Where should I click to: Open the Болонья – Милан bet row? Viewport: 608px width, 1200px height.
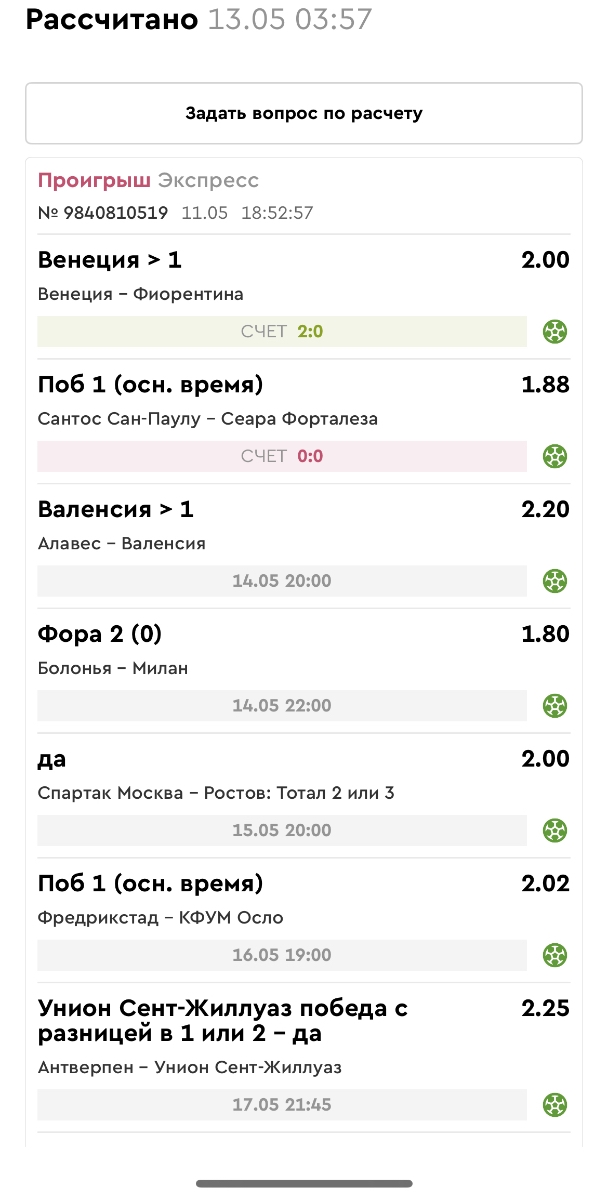(x=303, y=668)
